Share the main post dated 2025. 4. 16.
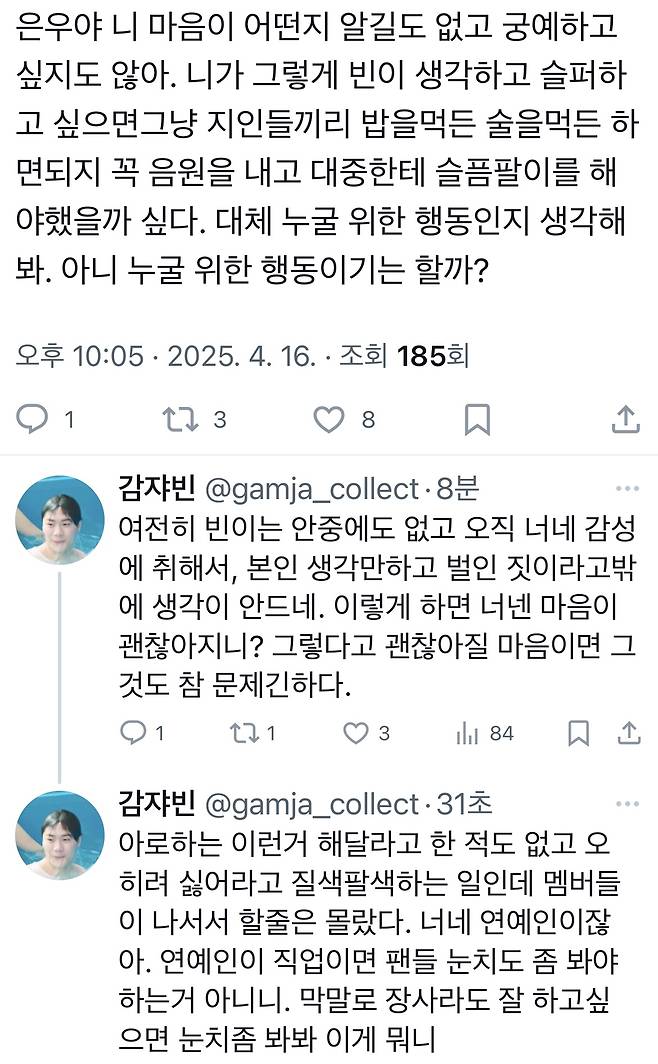Viewport: 658px width, 1064px height. pyautogui.click(x=625, y=419)
